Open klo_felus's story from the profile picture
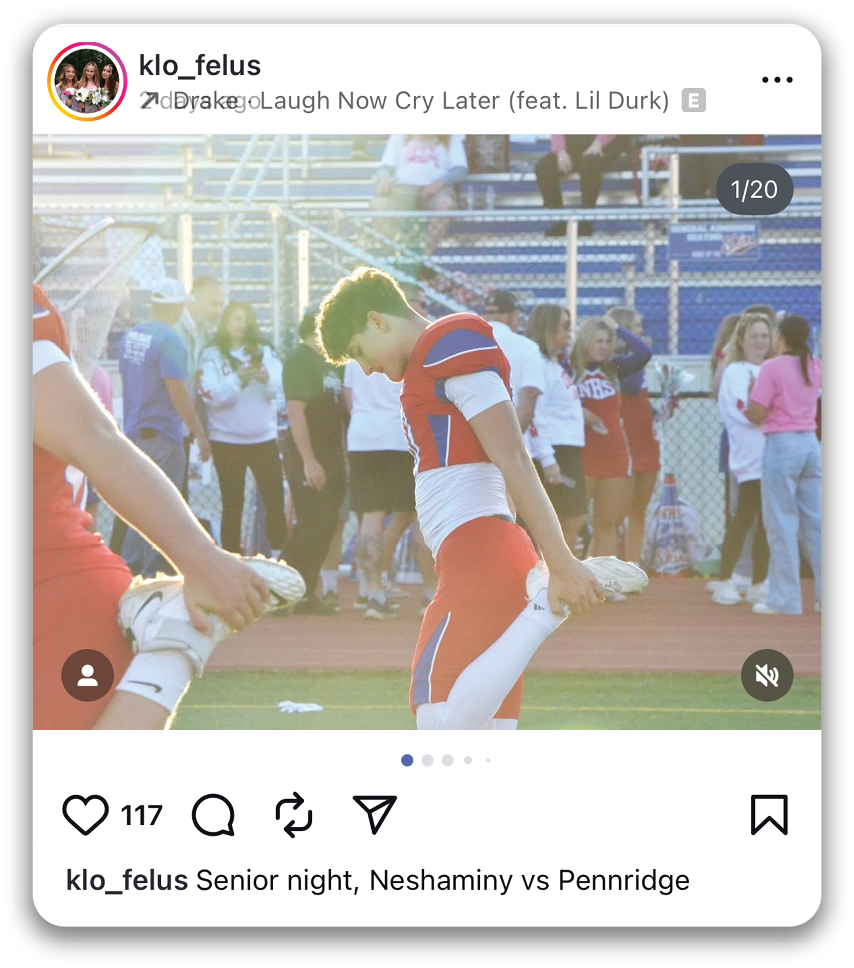Screen dimensions: 854x968 pyautogui.click(x=87, y=81)
